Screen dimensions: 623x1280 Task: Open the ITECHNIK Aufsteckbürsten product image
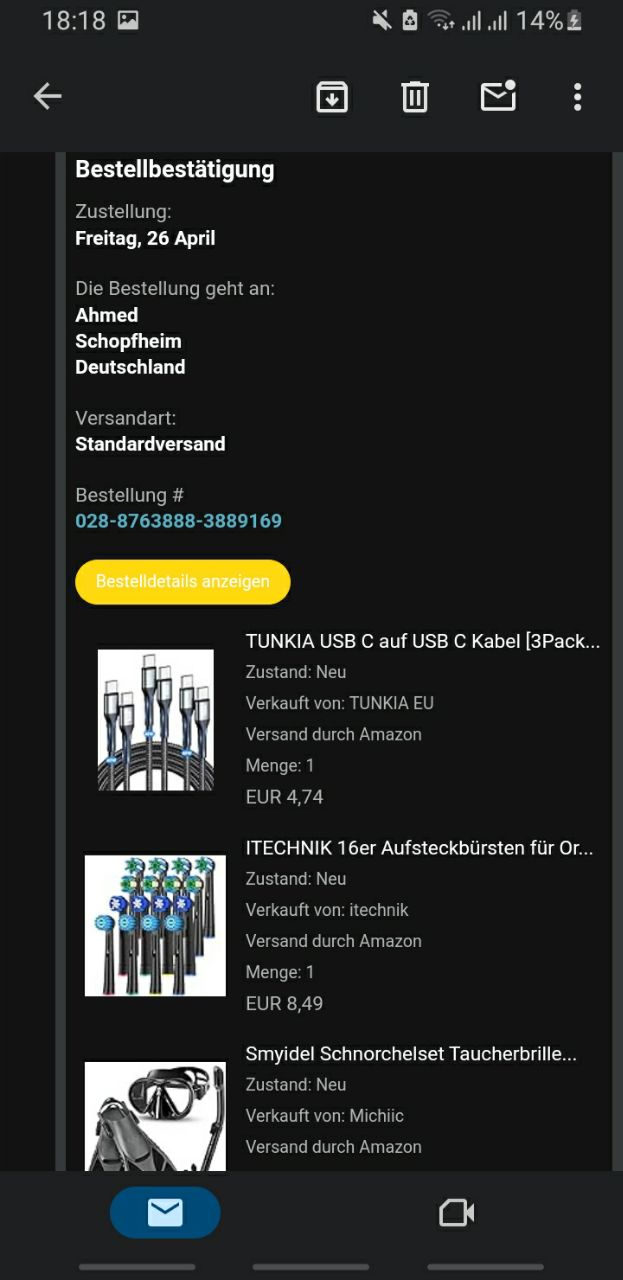pos(155,925)
